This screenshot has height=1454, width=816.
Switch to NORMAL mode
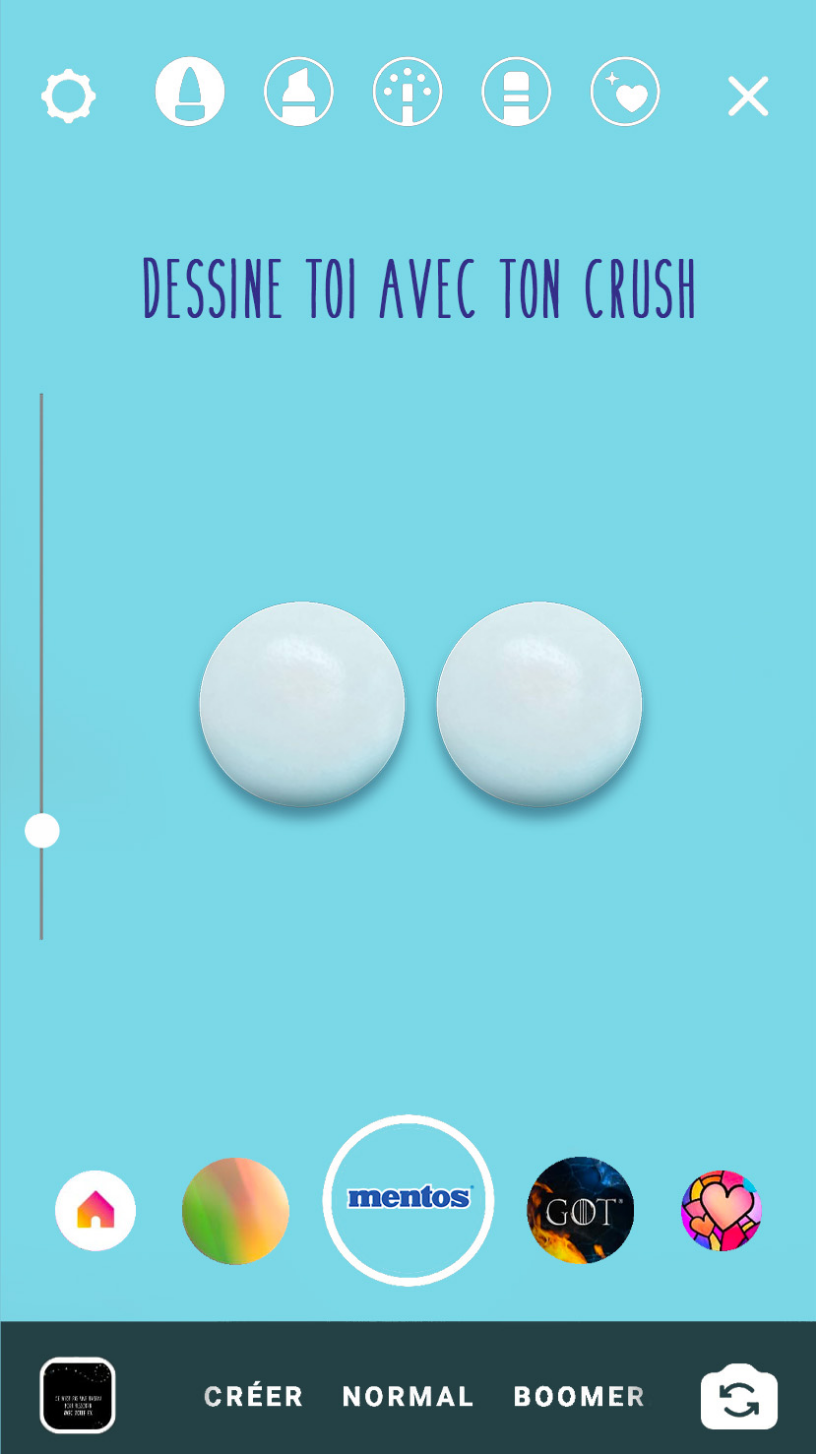(408, 1396)
